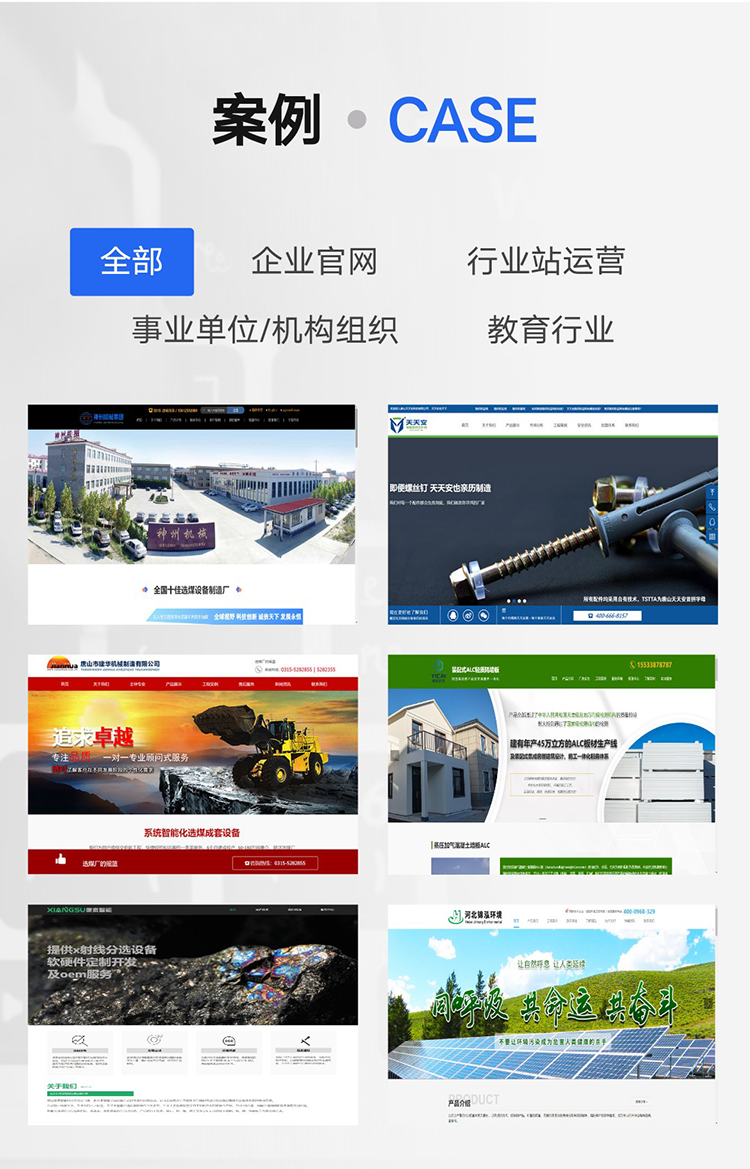
Task: View the 天天安 screw website case
Action: point(553,514)
